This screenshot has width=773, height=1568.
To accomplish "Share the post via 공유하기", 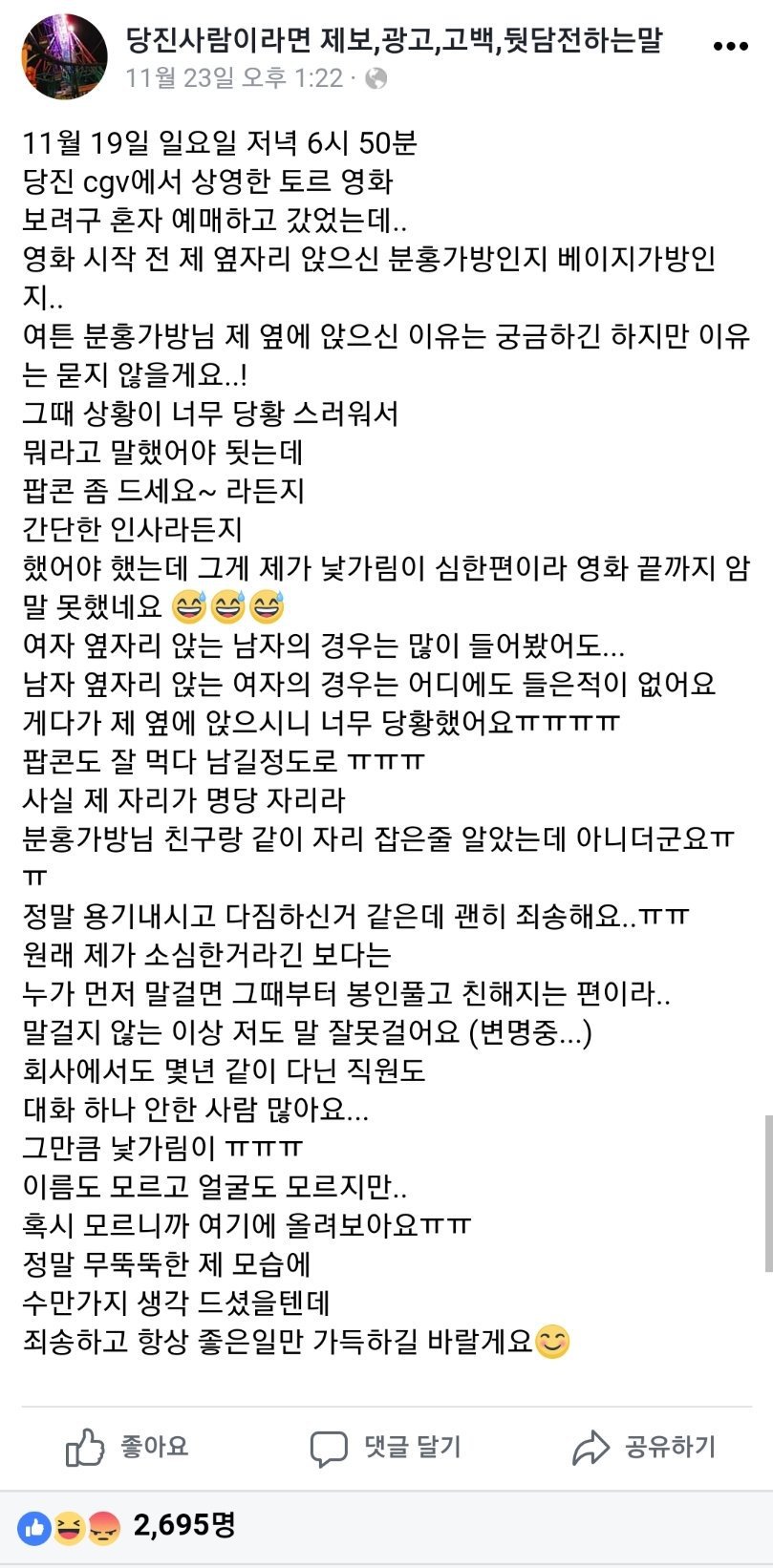I will (x=644, y=1448).
